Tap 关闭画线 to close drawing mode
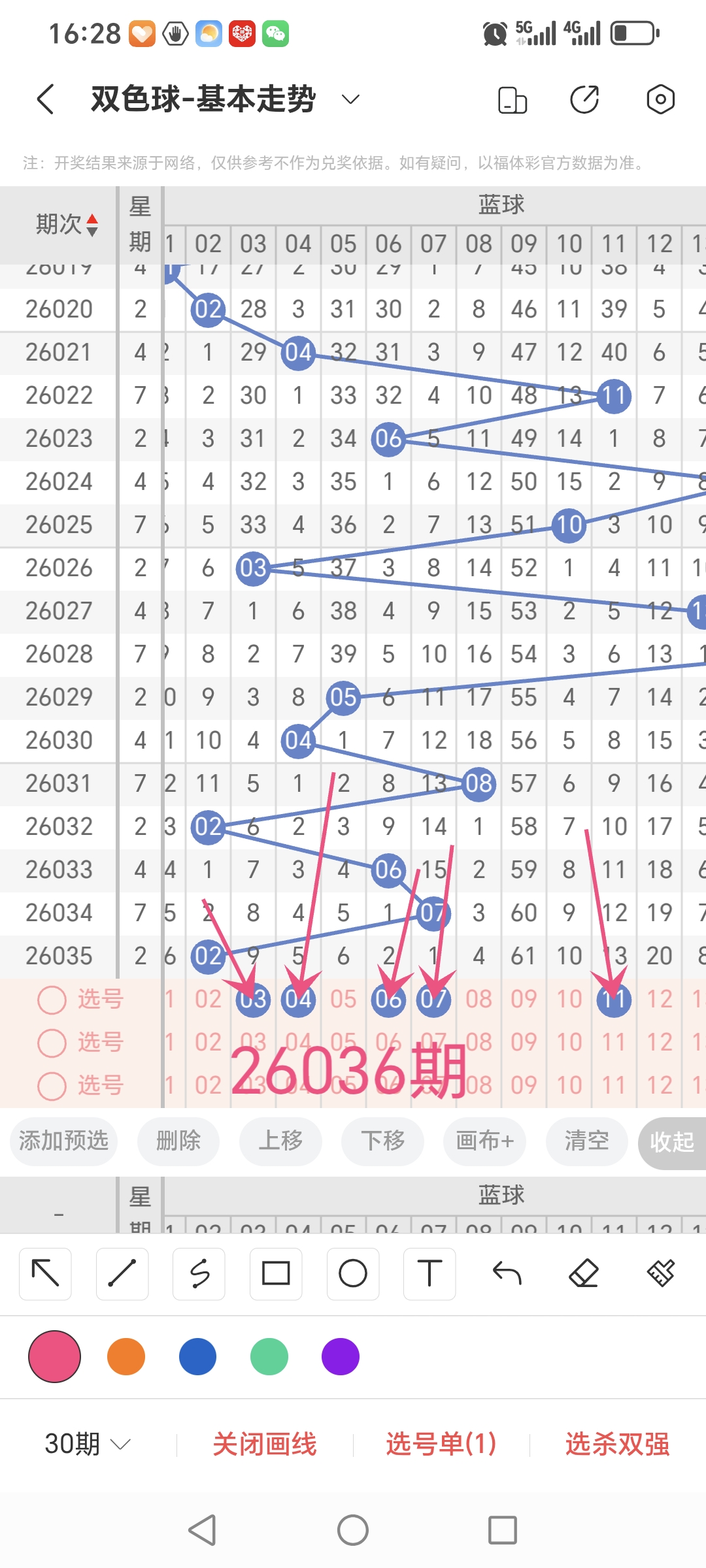 [265, 1445]
